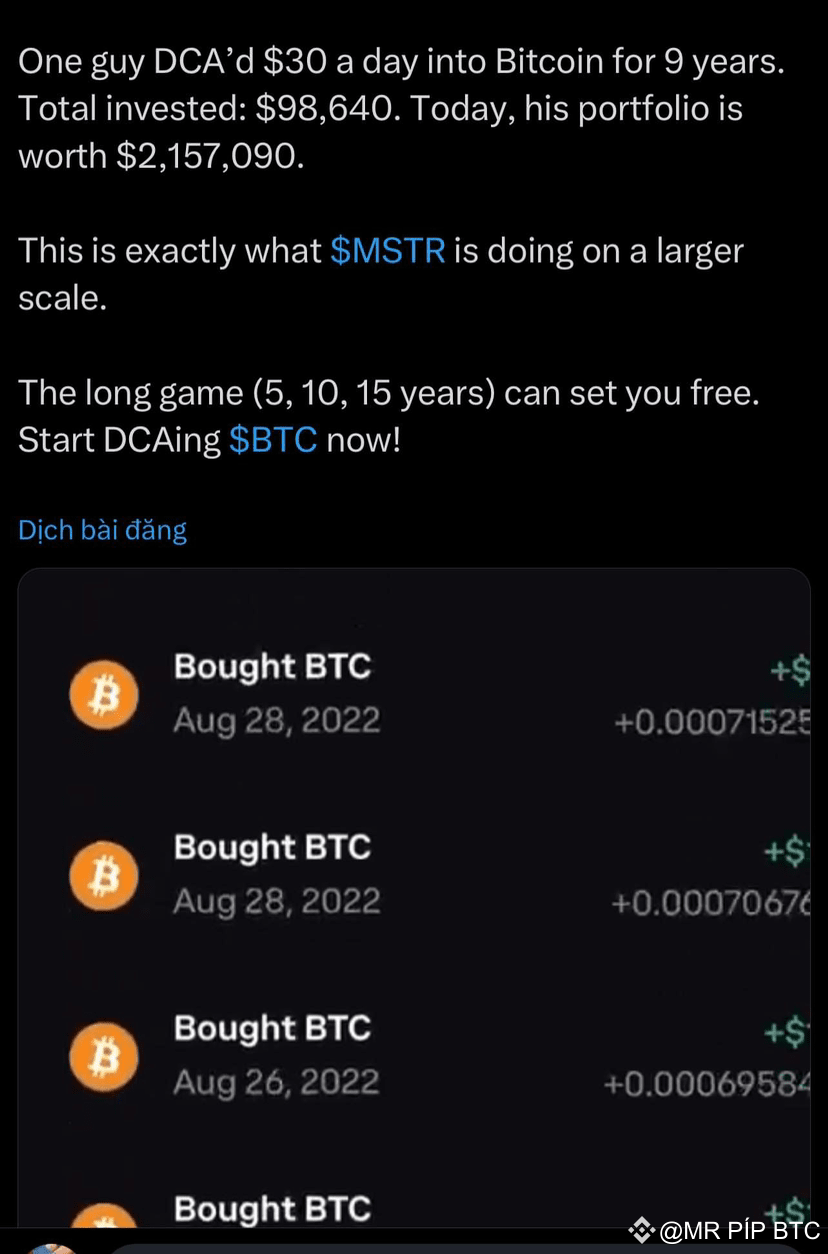Click the Bitcoin icon beside the Aug 26 purchase

pos(103,1055)
